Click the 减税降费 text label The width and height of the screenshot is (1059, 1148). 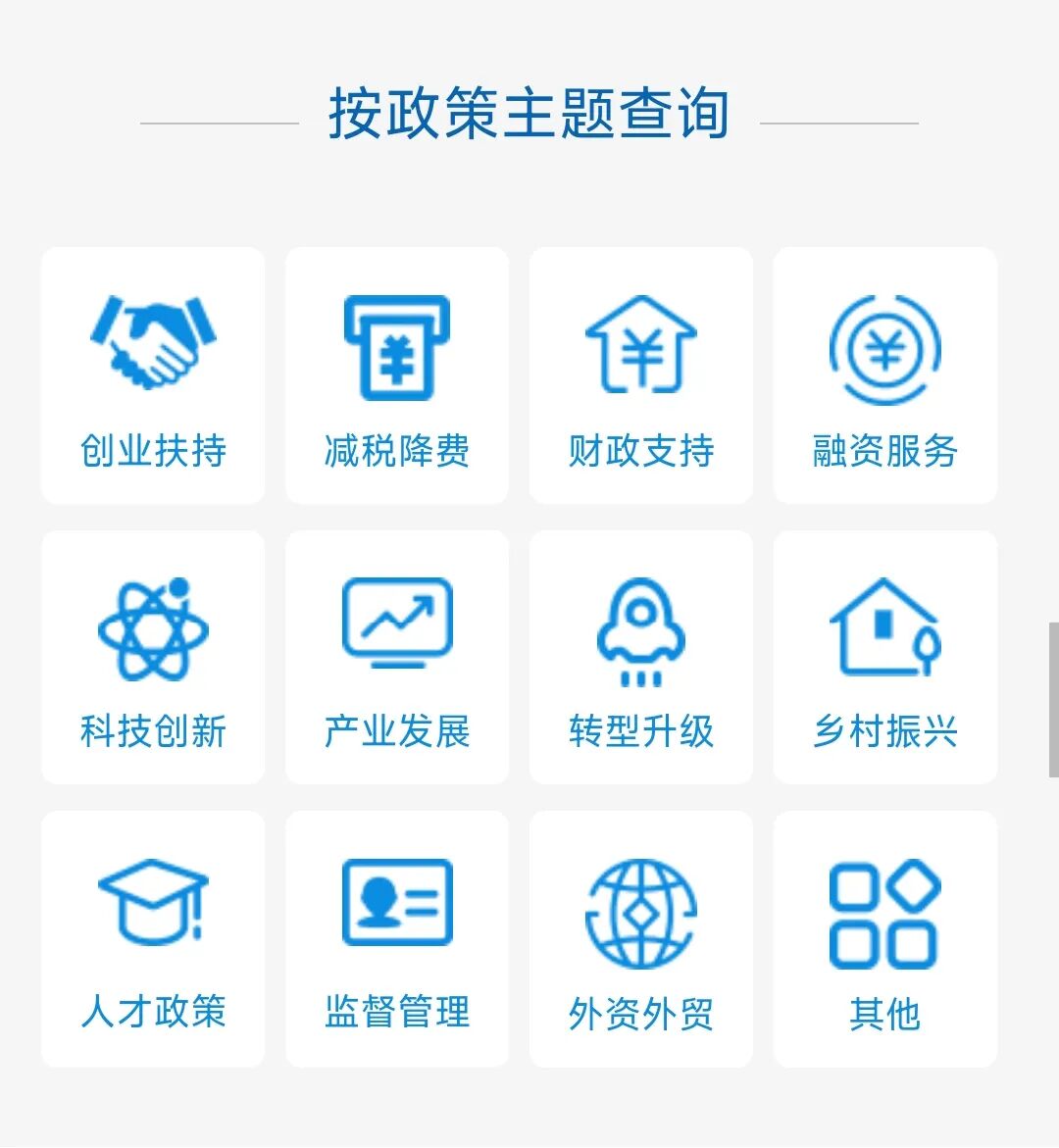click(x=396, y=450)
